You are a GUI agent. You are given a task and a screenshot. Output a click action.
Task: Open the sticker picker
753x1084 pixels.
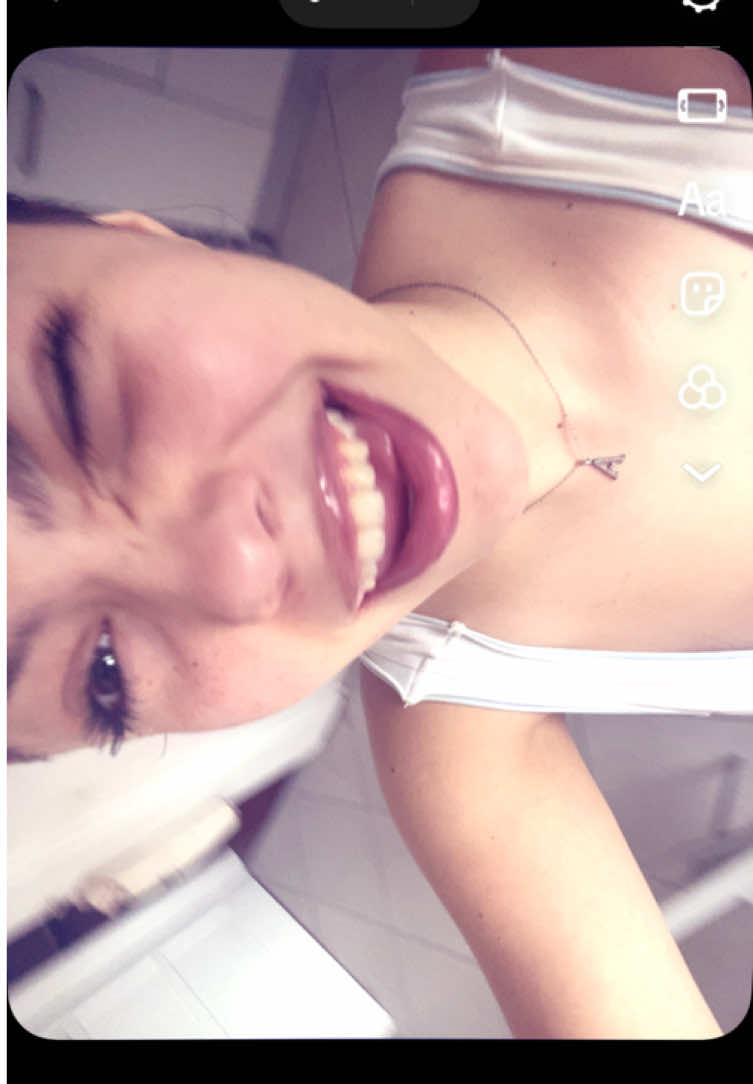tap(702, 296)
